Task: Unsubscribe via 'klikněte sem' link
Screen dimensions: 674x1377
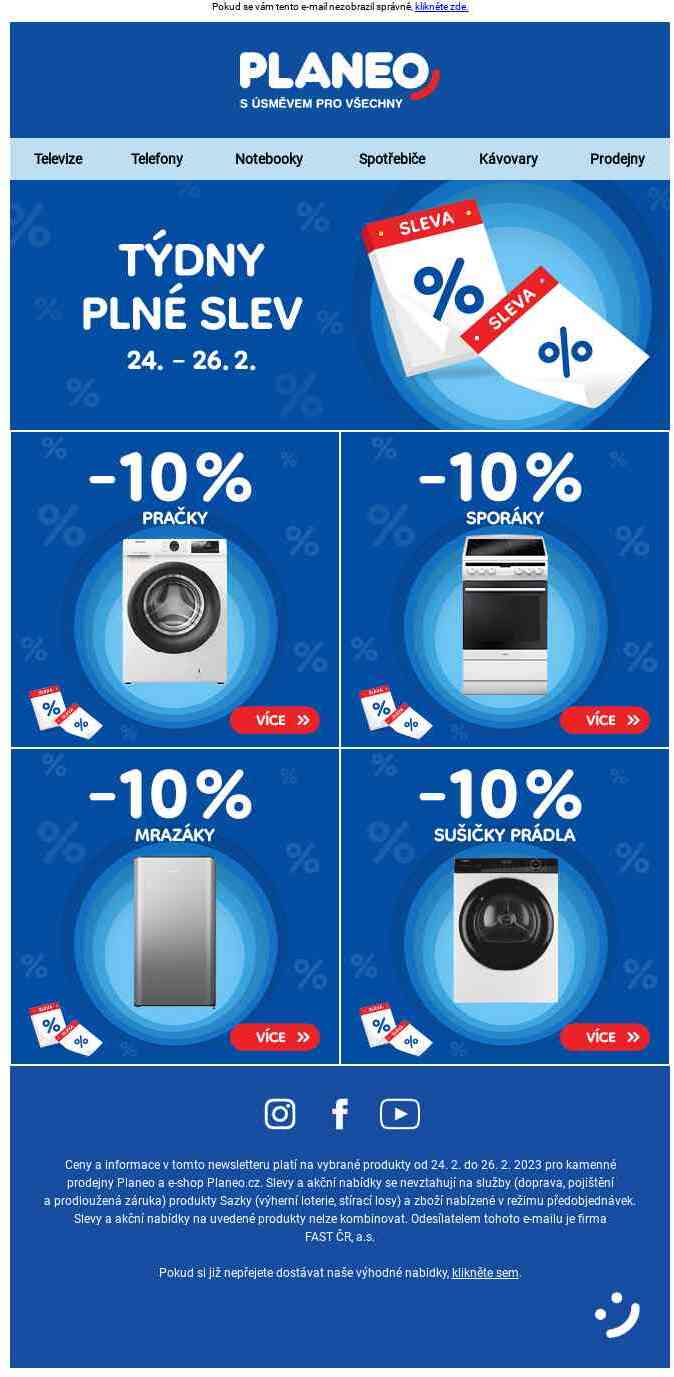Action: point(485,1273)
